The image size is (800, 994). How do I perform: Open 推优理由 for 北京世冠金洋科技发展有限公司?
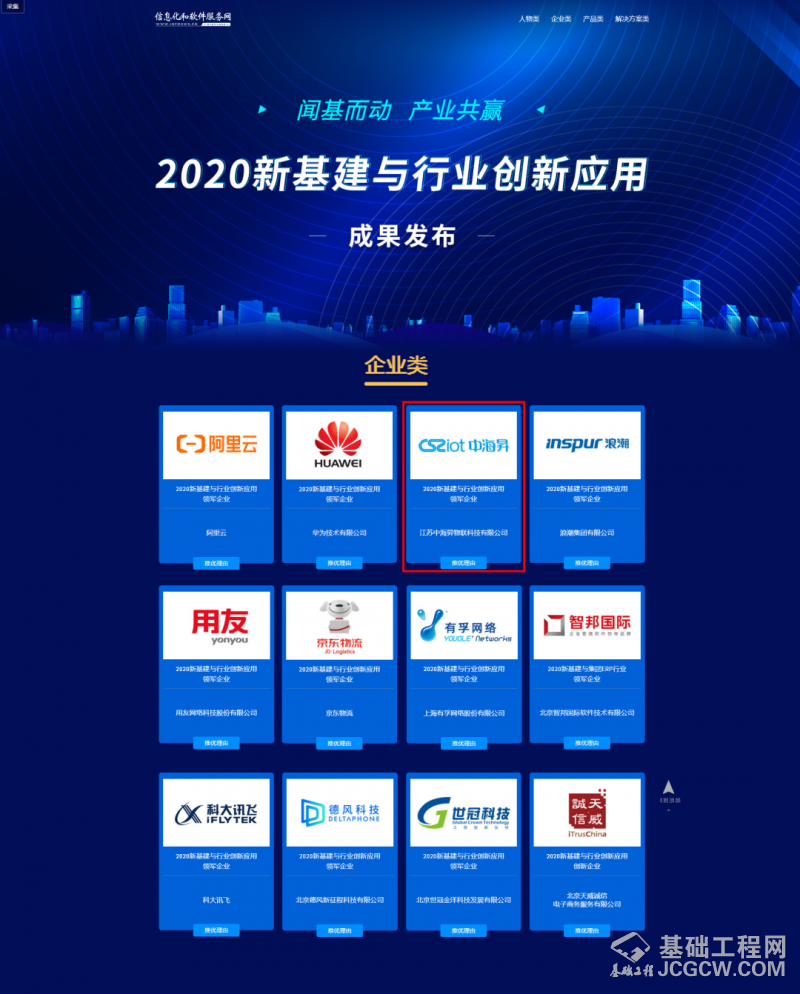coord(463,930)
